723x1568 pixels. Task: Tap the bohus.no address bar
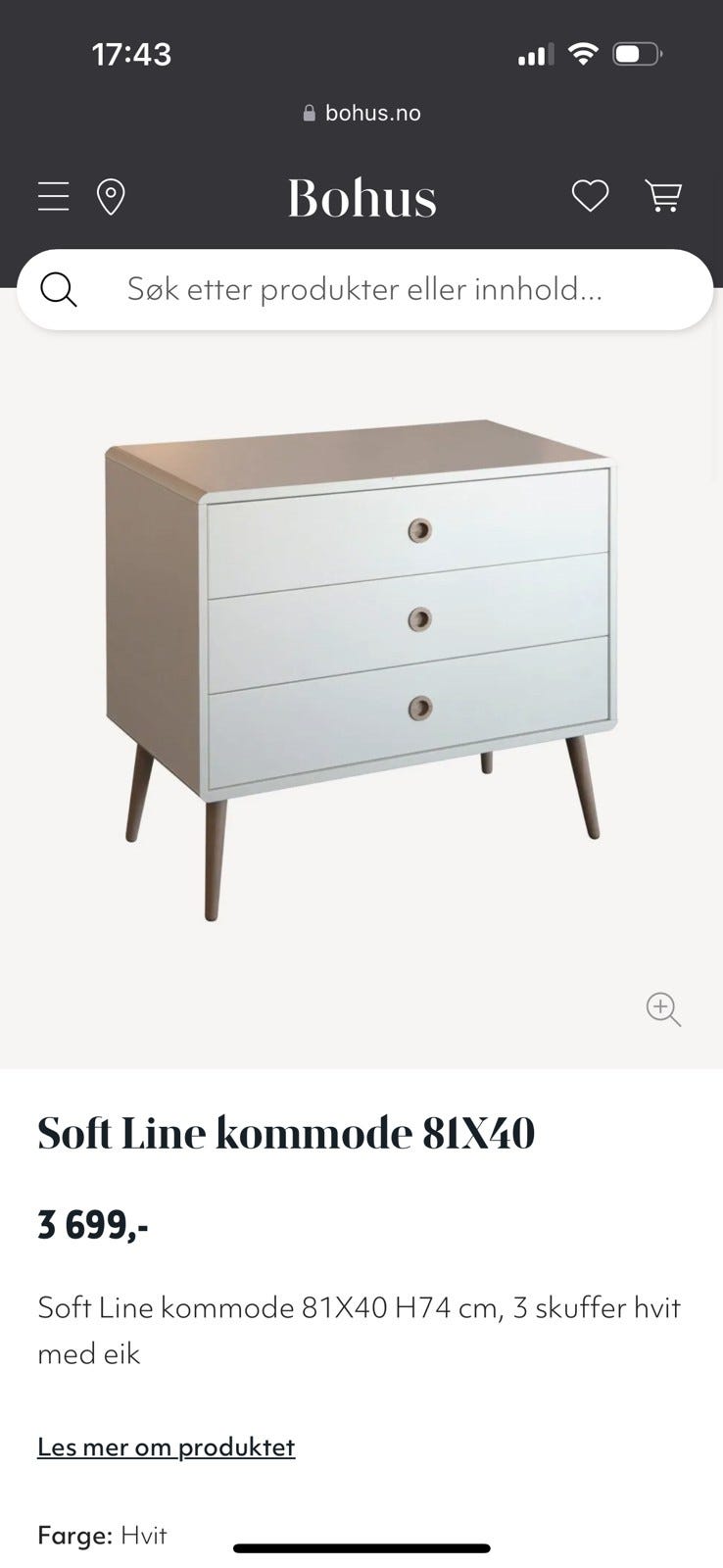tap(361, 113)
